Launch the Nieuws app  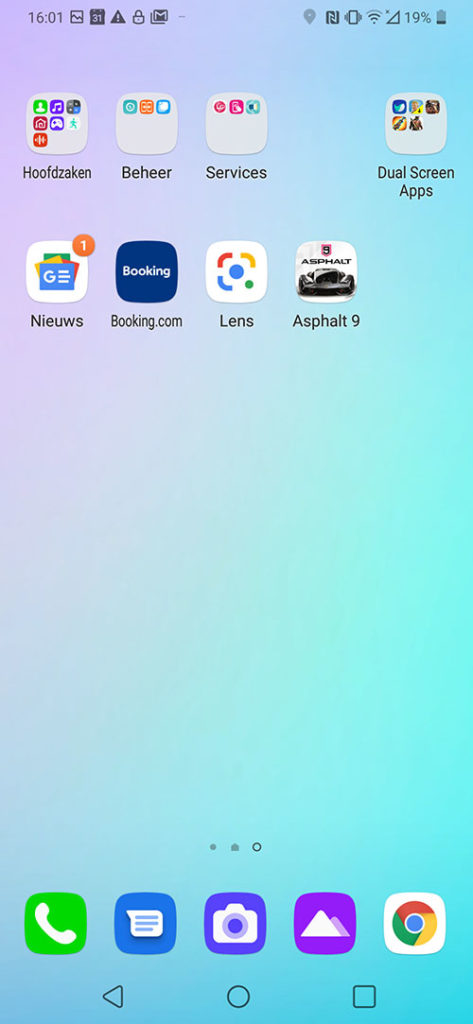pos(57,272)
